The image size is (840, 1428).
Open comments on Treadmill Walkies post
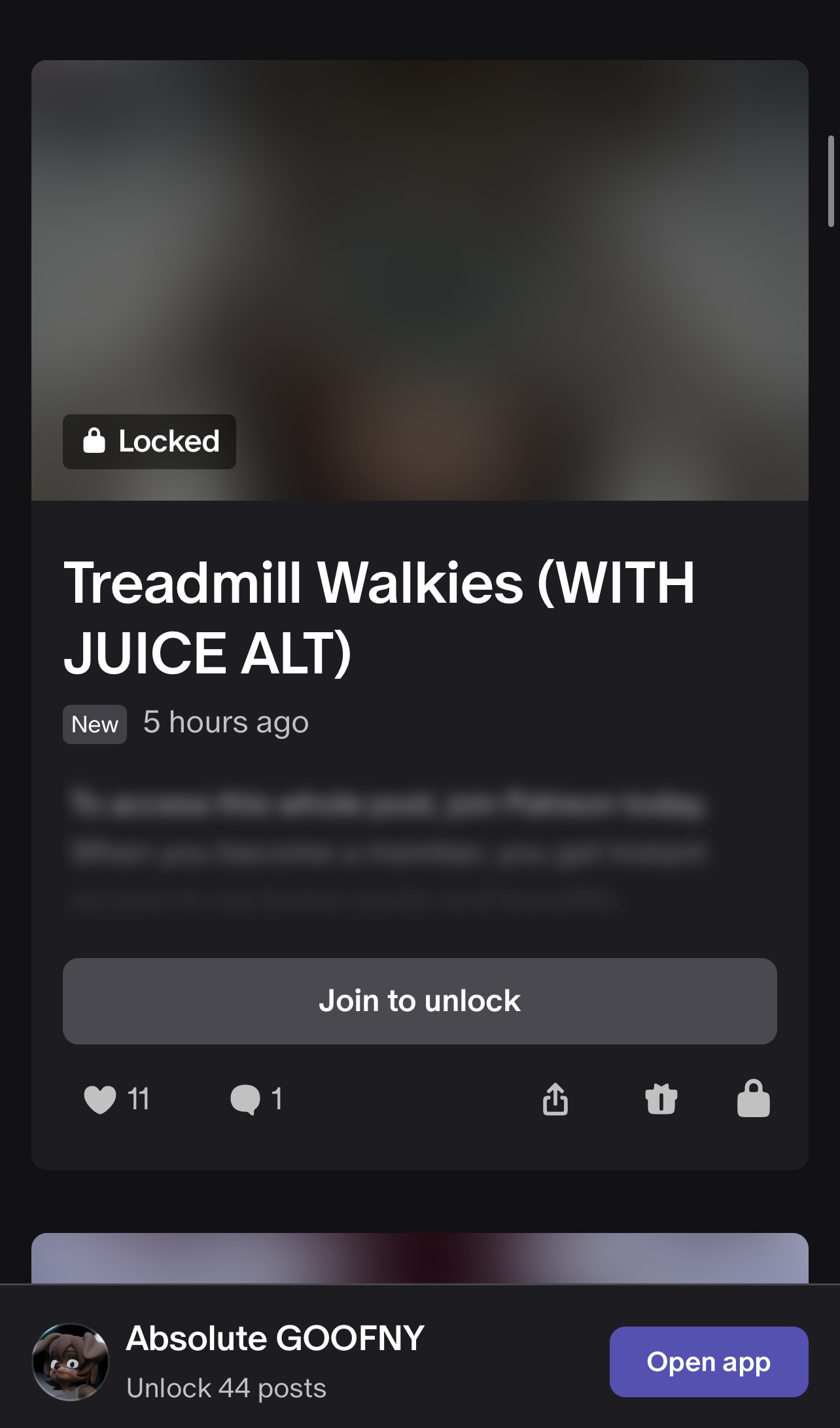(245, 1099)
